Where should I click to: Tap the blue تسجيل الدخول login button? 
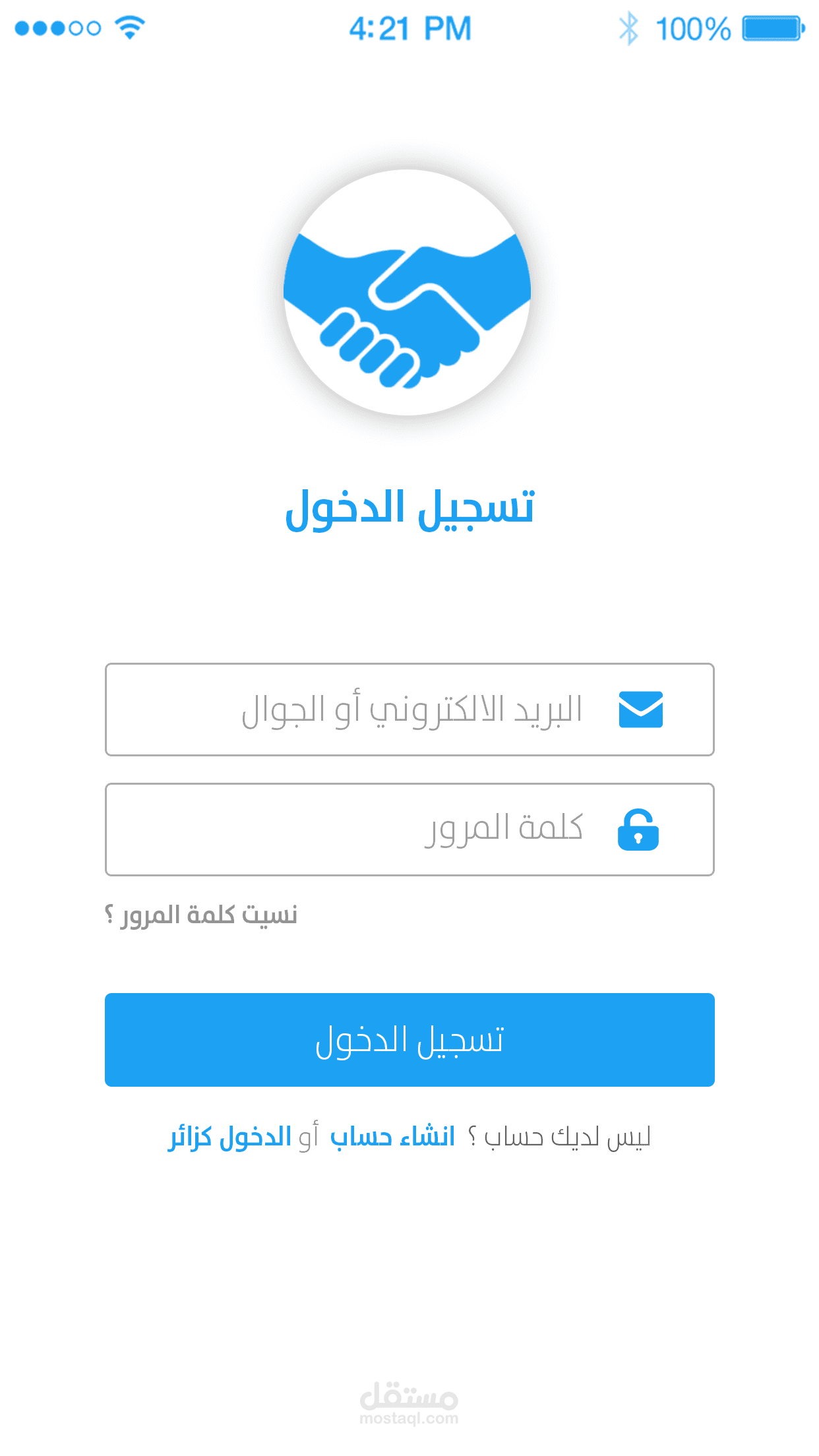point(409,1040)
